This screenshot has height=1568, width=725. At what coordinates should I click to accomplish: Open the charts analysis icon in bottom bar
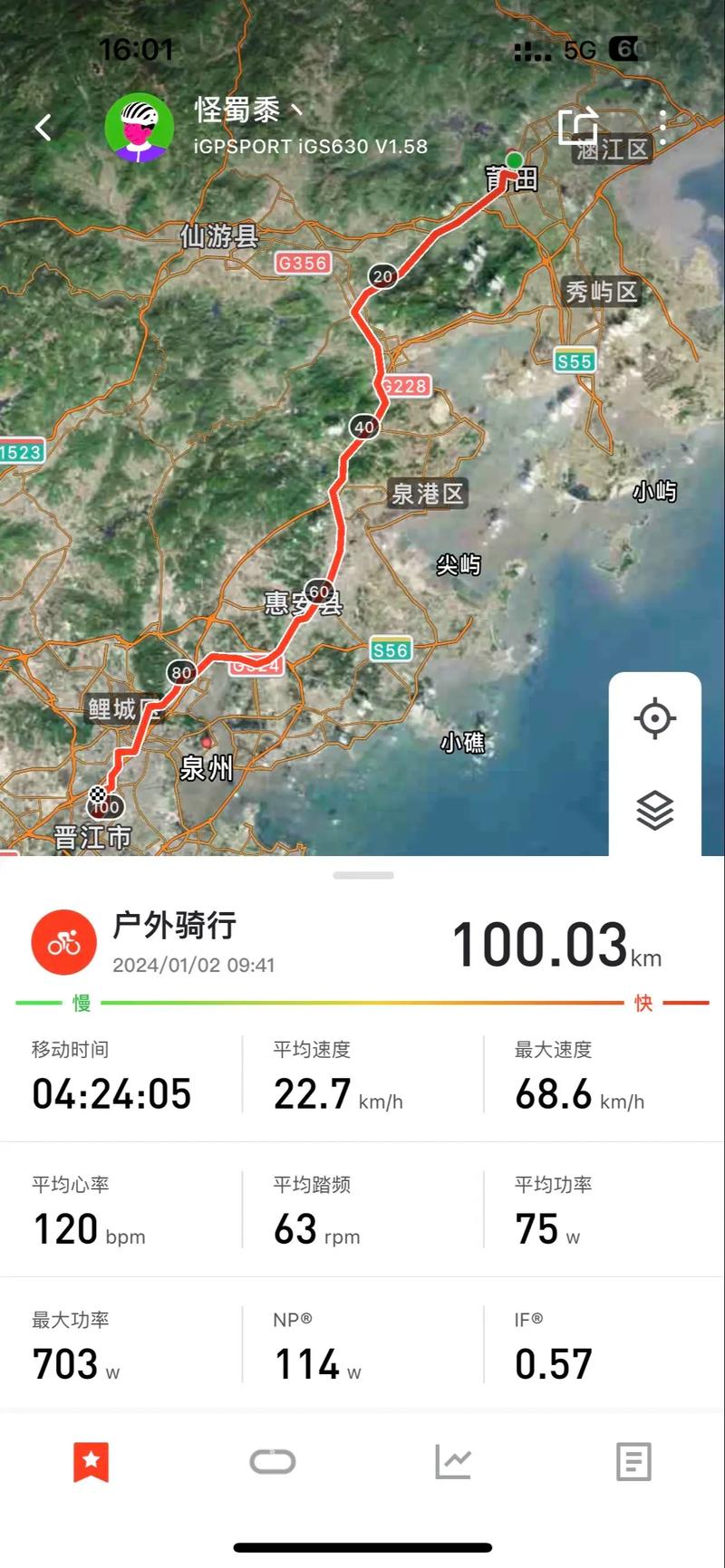point(454,1461)
